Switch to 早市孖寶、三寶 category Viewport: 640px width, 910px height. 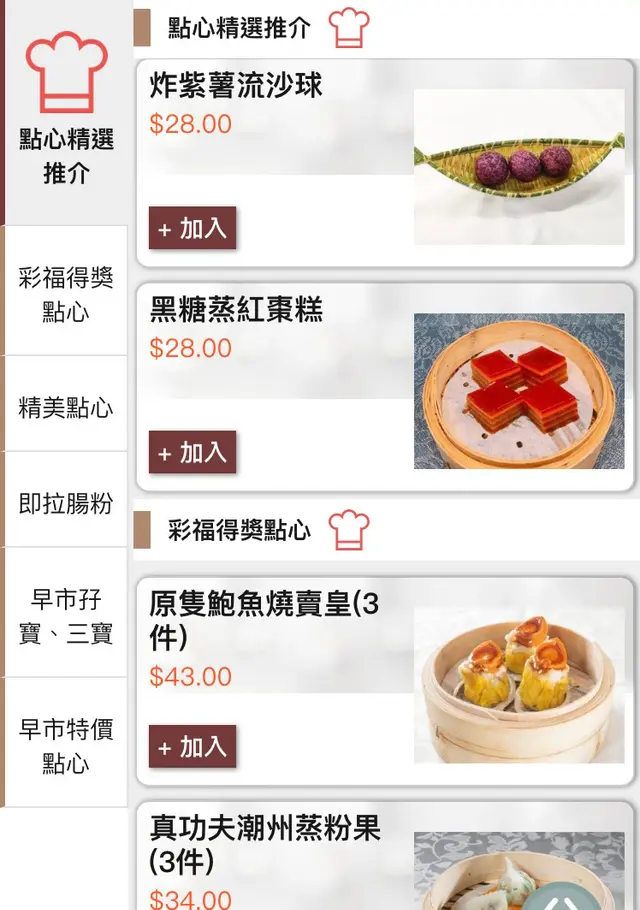[x=66, y=616]
